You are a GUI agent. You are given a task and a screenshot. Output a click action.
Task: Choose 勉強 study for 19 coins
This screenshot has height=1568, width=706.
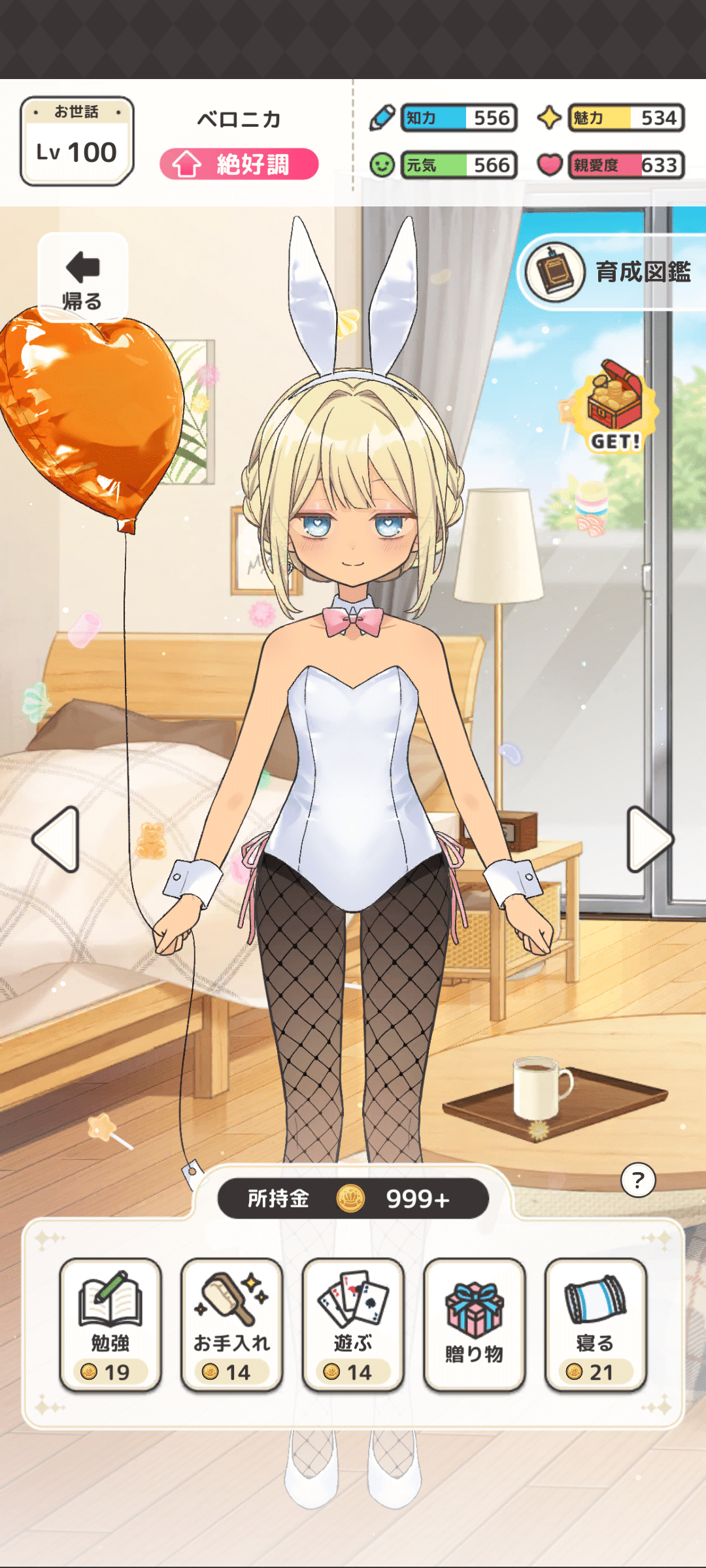(110, 1325)
